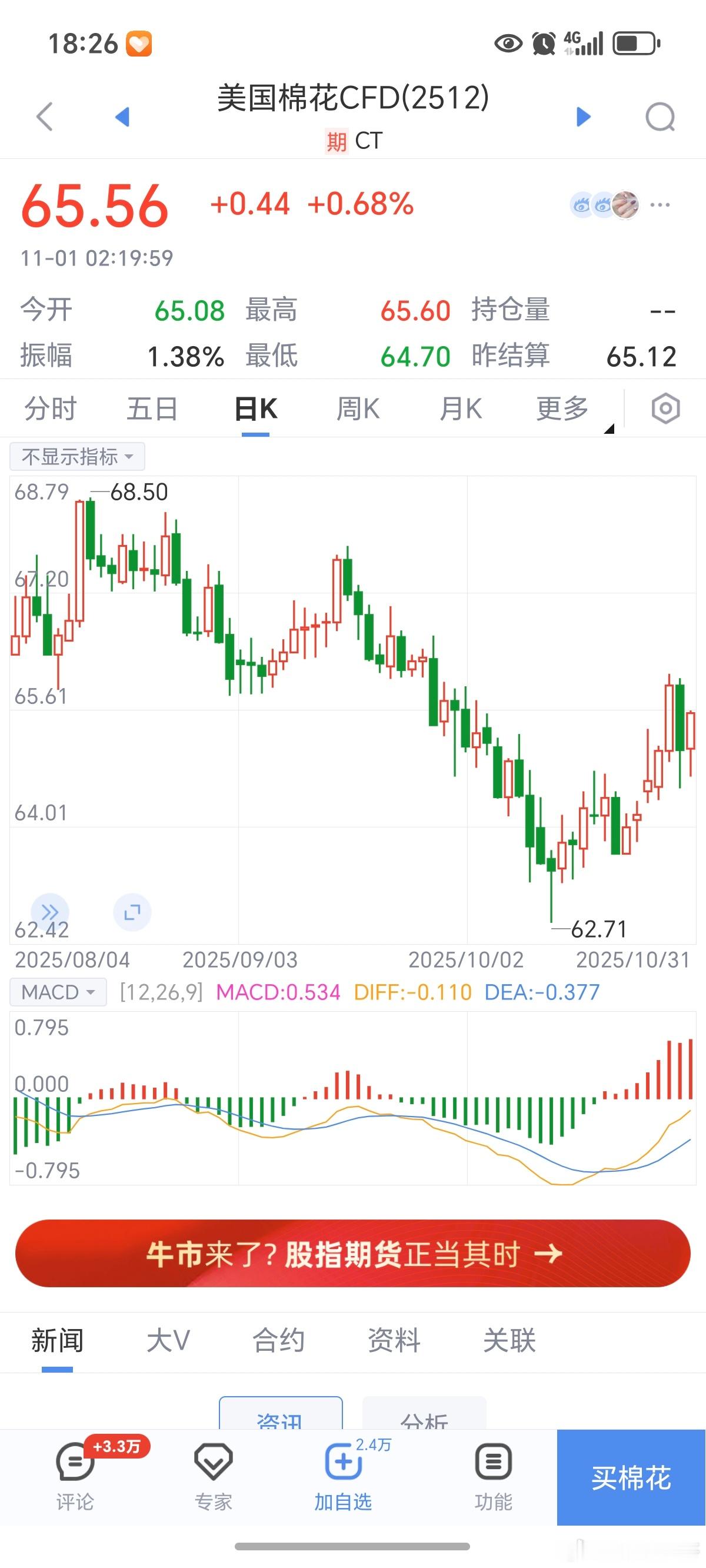The height and width of the screenshot is (1568, 706).
Task: Tap the user avatar thumbnail
Action: point(626,205)
